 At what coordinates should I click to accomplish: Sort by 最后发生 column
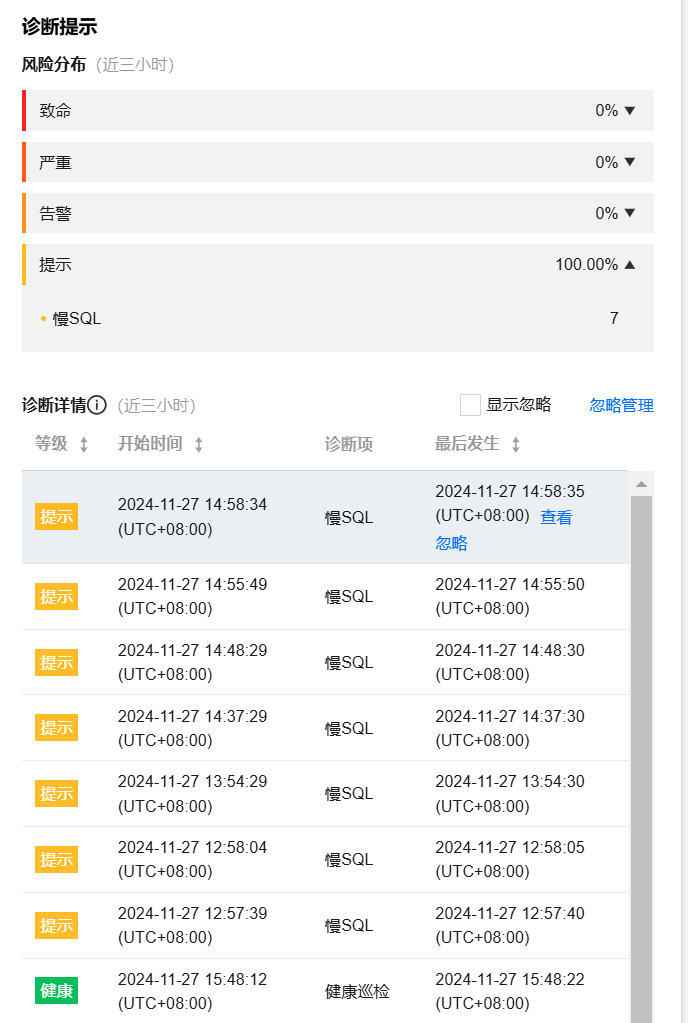pyautogui.click(x=516, y=445)
